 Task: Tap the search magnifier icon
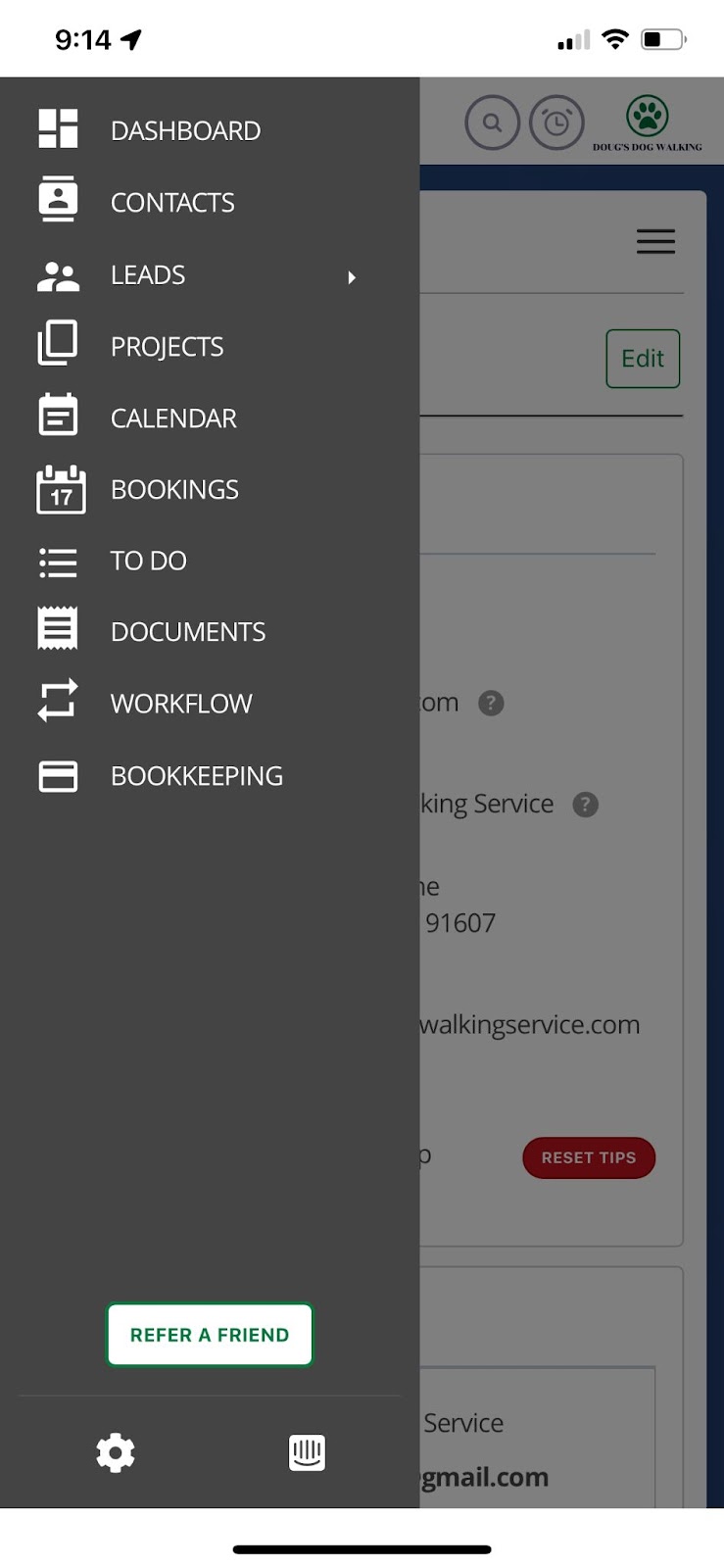click(492, 122)
